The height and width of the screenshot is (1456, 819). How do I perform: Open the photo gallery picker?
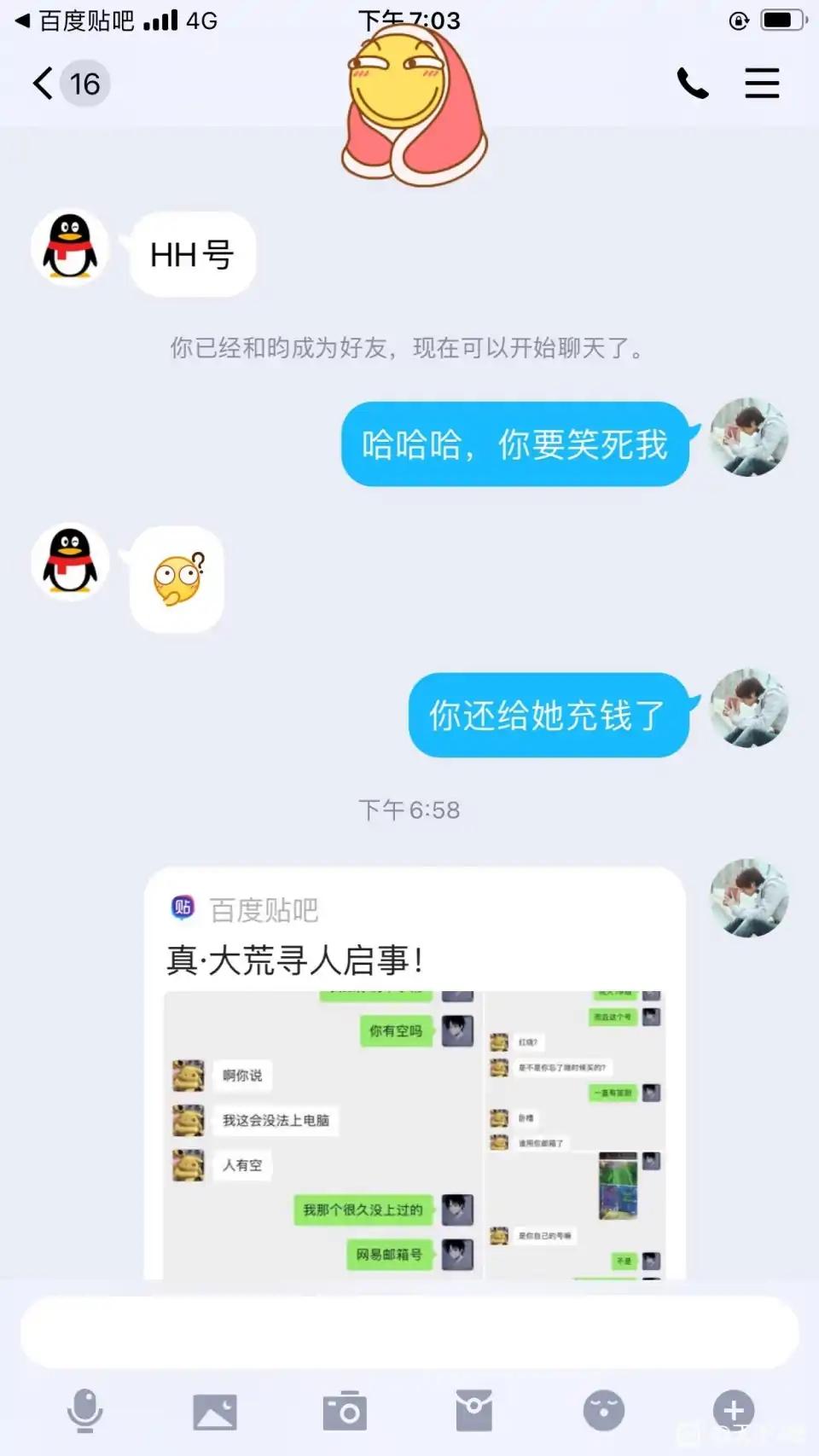coord(215,1411)
